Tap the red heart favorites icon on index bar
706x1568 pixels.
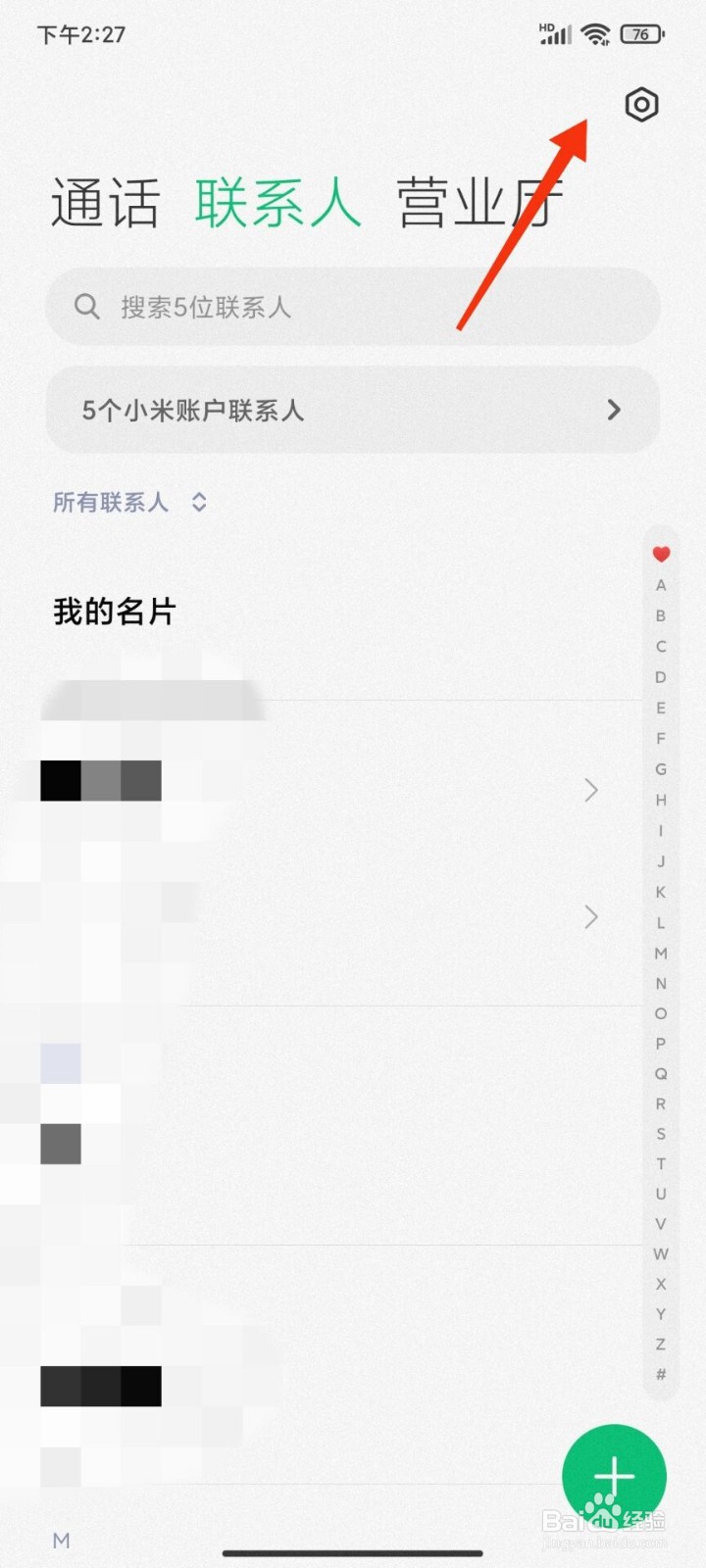(x=661, y=554)
